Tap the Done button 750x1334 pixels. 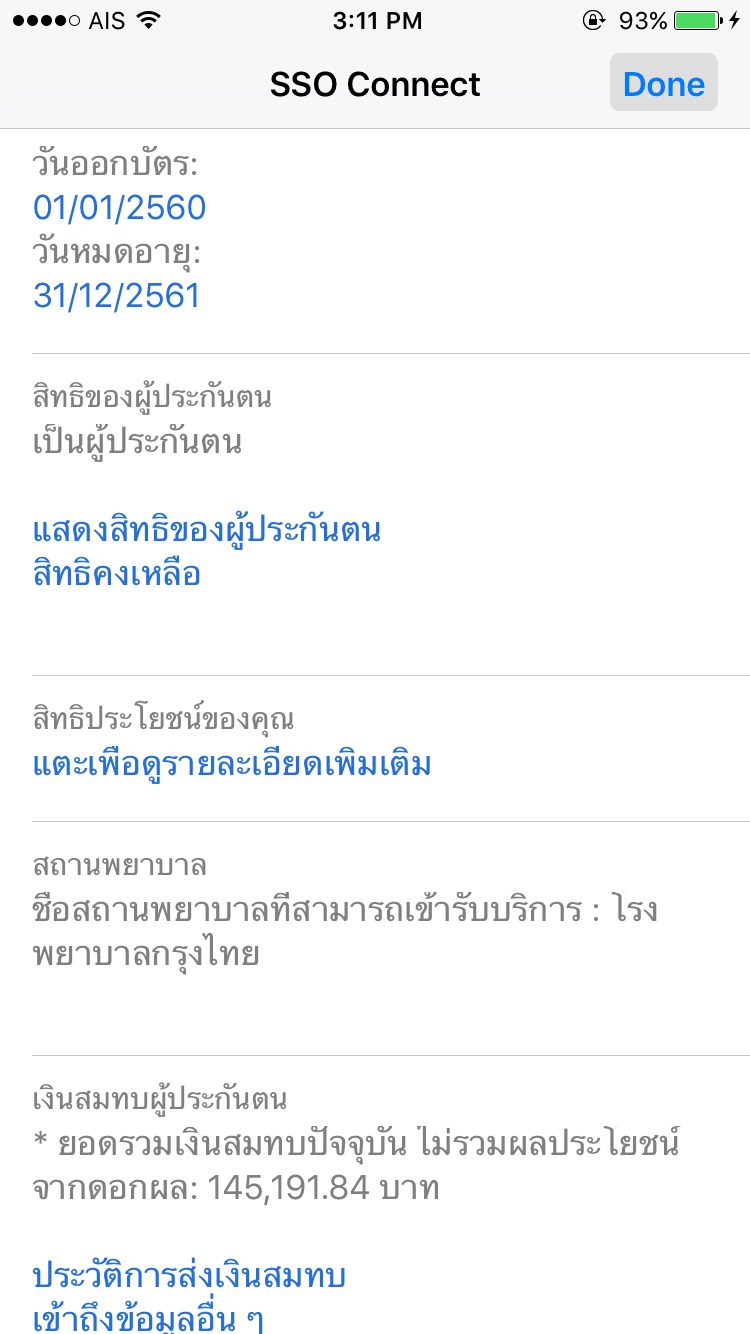click(664, 84)
